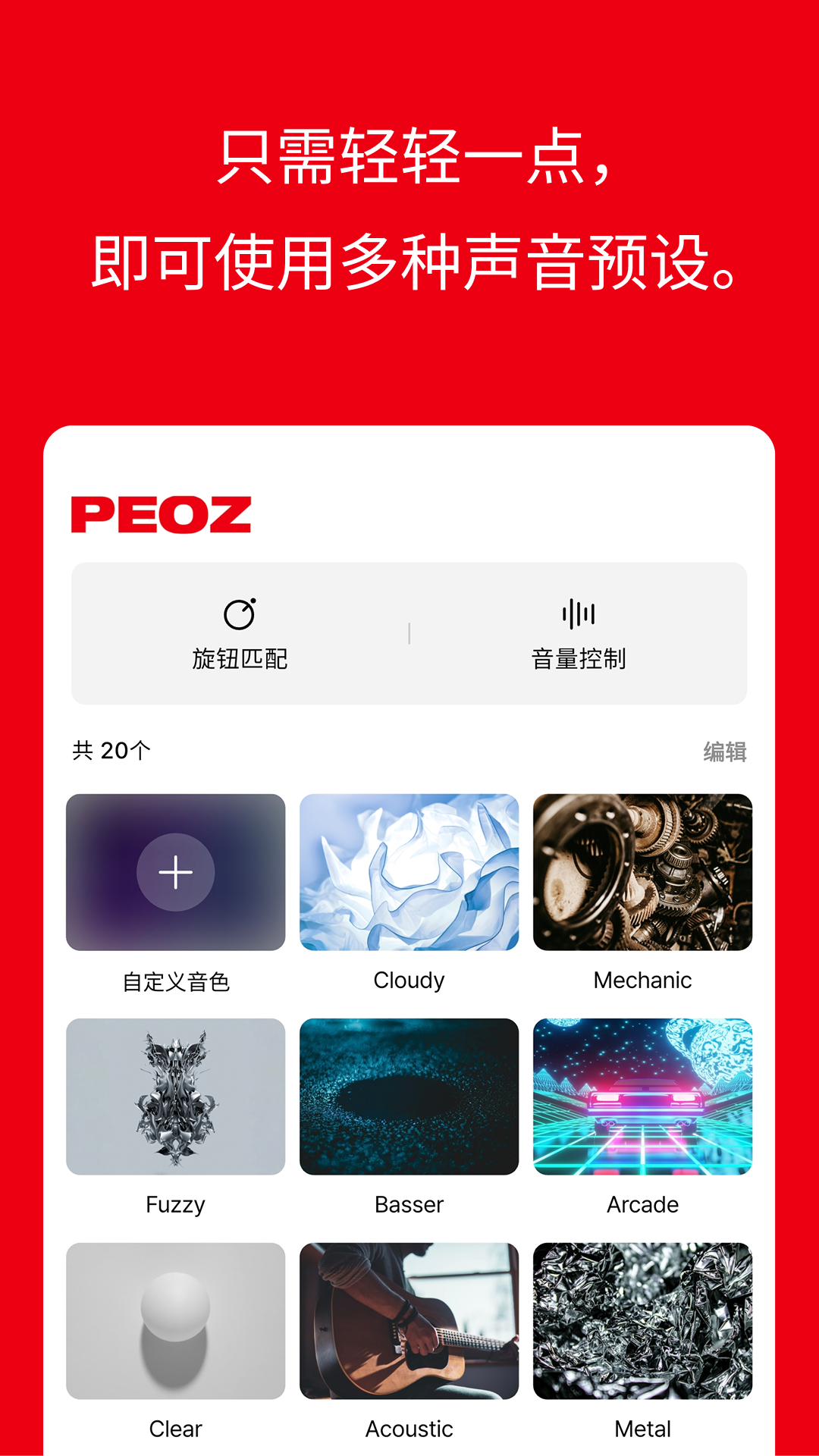Tap the Arcade preset name text
This screenshot has height=1456, width=819.
pos(642,1204)
